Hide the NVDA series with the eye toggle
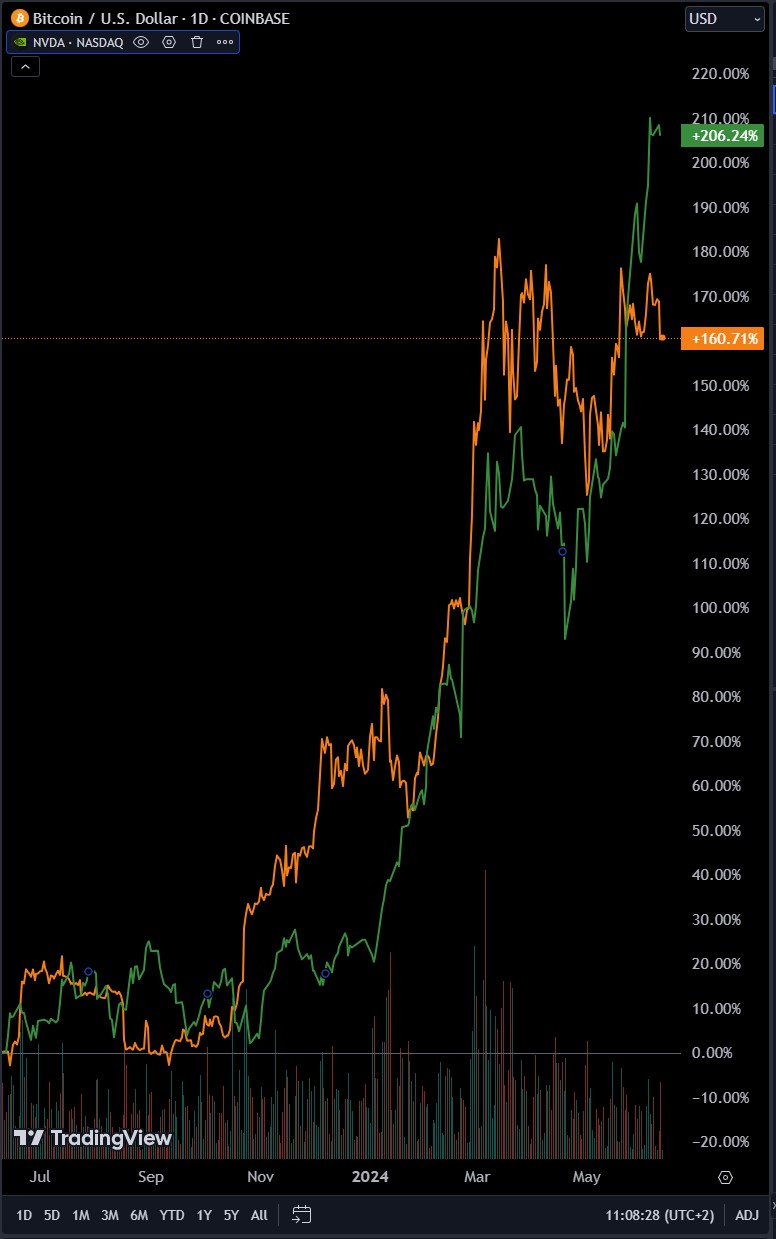The height and width of the screenshot is (1239, 776). point(141,42)
